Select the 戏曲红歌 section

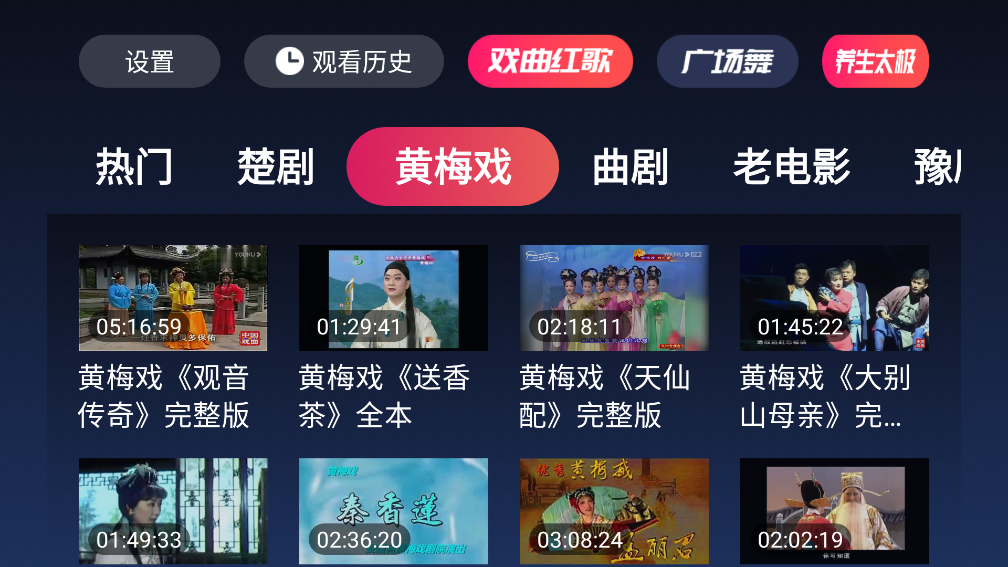pos(550,61)
